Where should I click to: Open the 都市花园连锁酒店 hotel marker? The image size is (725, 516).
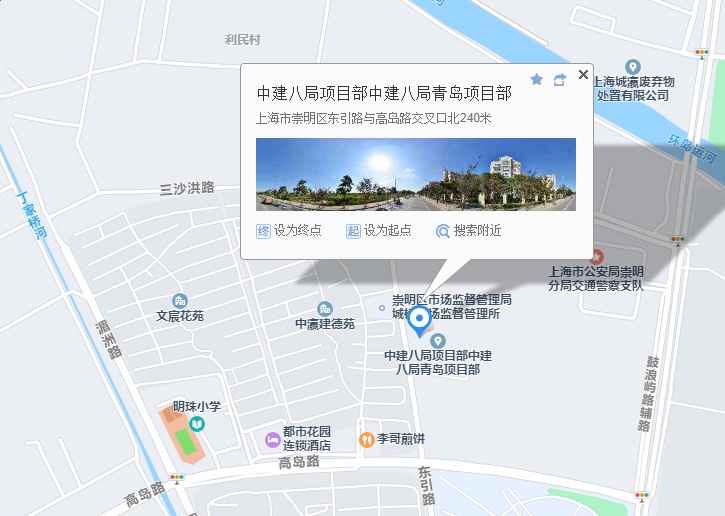pos(271,439)
